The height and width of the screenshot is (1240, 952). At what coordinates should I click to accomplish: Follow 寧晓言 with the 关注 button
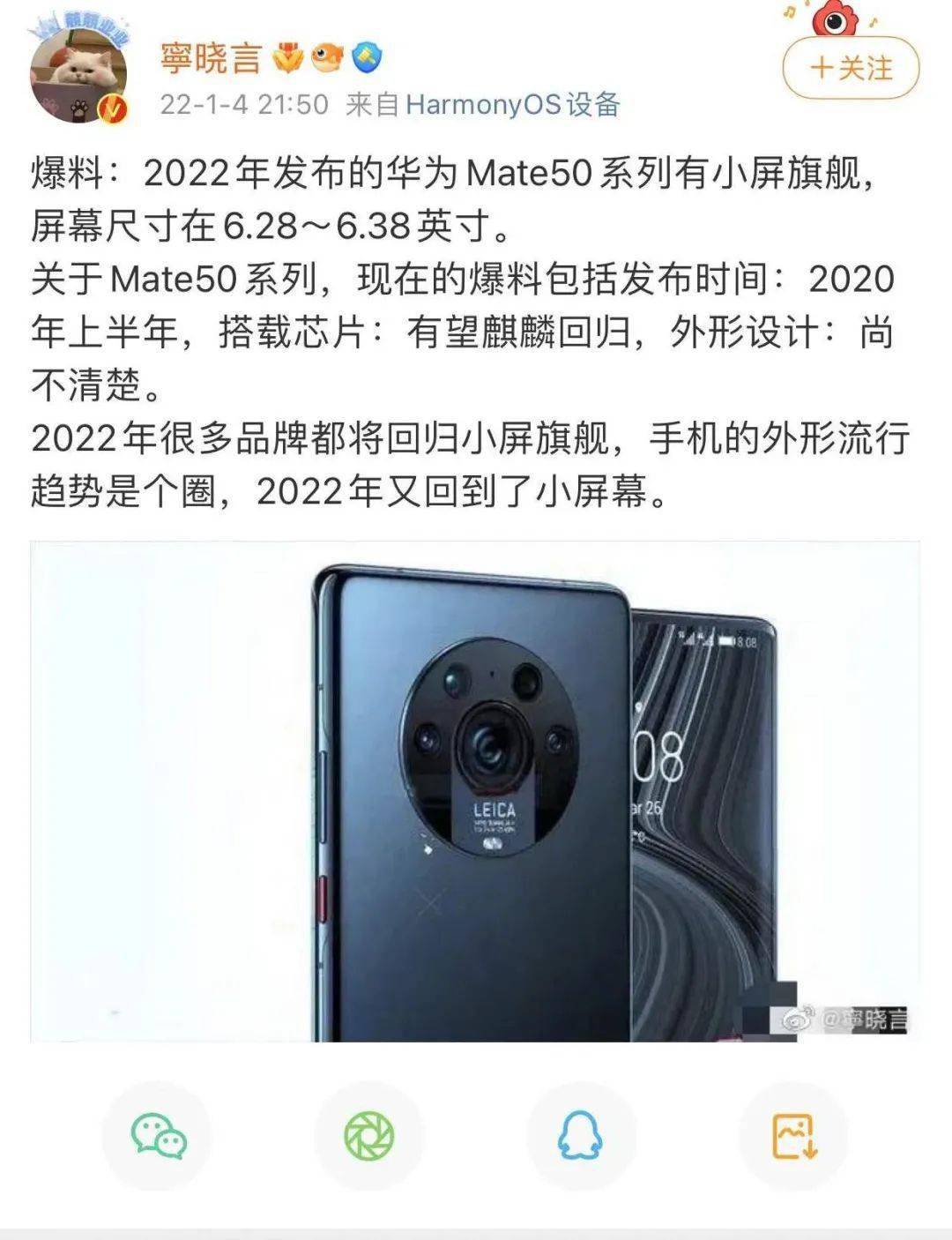tap(851, 68)
